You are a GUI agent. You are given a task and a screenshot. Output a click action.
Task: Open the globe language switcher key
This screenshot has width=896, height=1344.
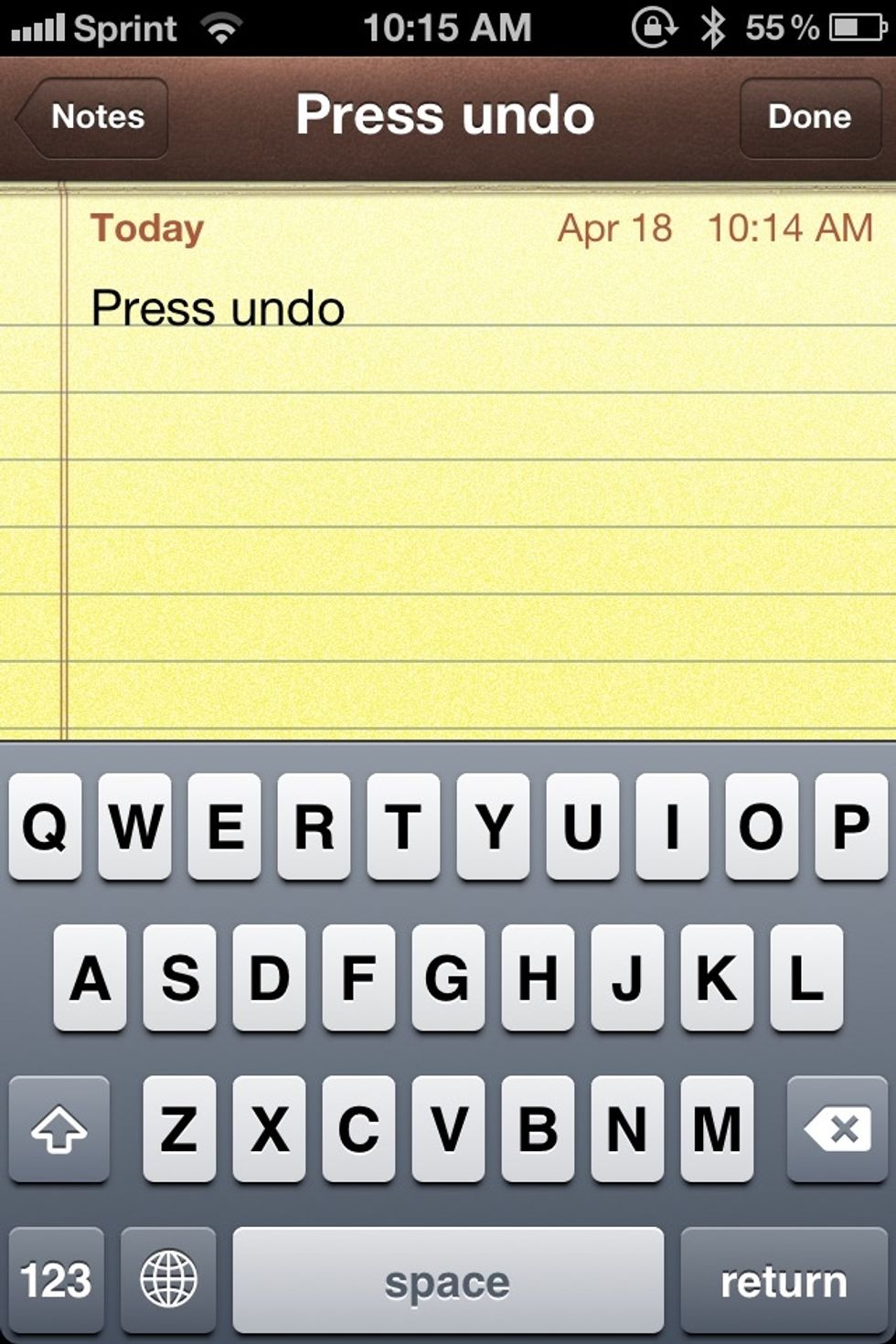click(168, 1280)
